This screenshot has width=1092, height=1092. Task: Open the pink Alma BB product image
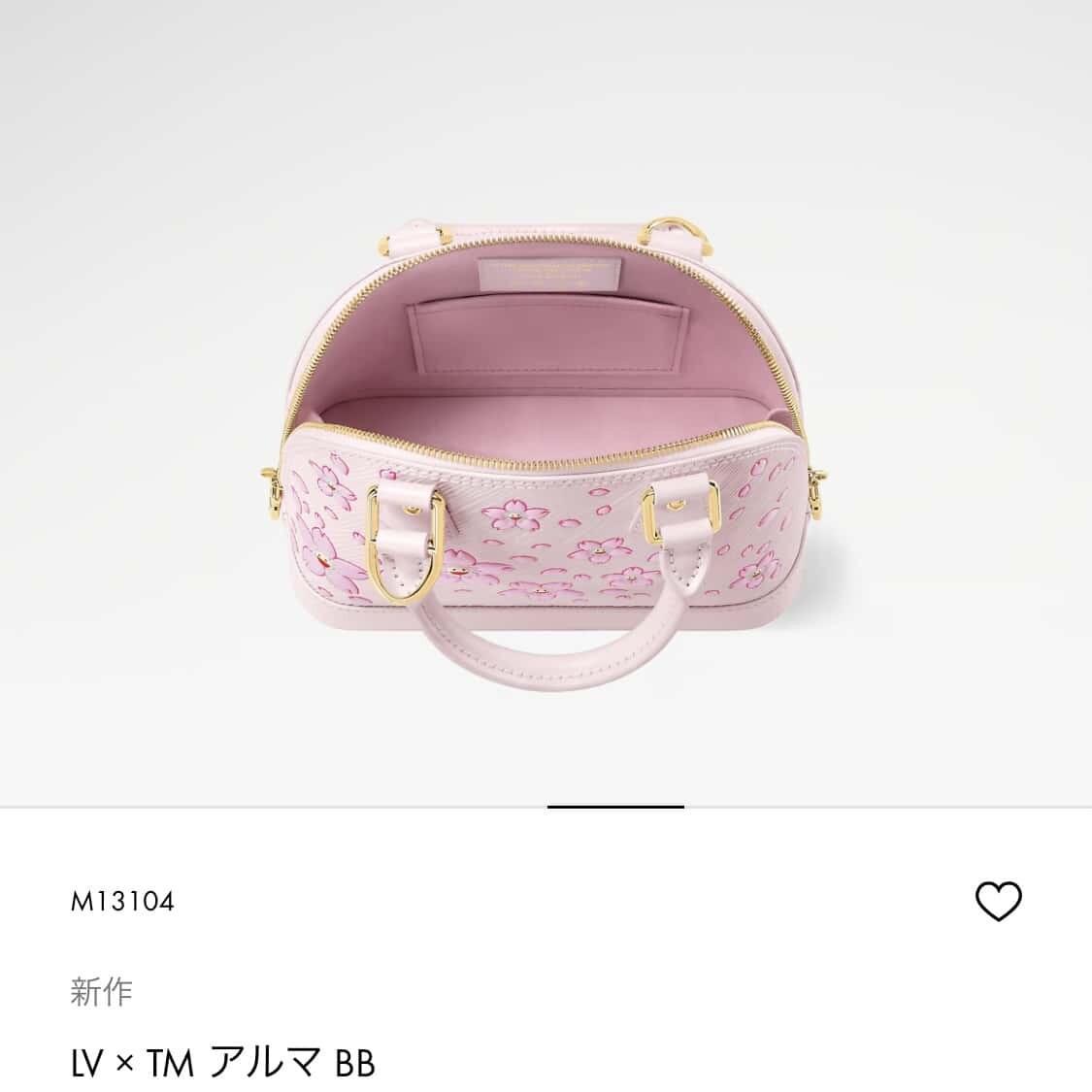pyautogui.click(x=546, y=437)
